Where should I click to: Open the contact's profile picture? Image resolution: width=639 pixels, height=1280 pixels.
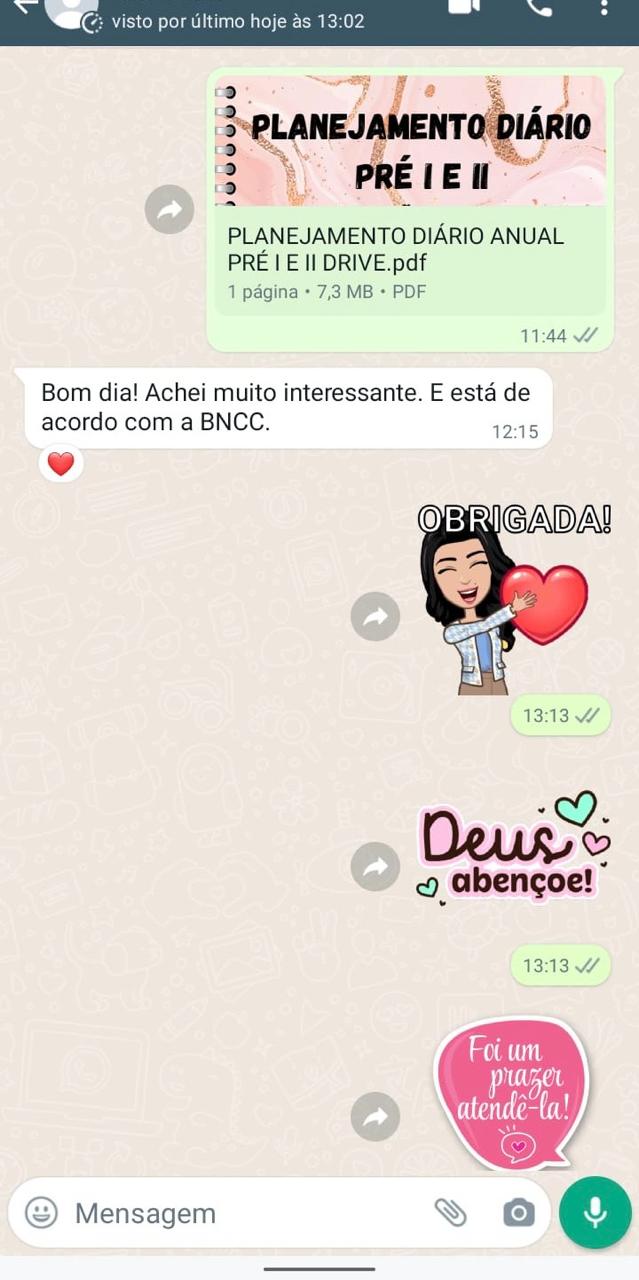tap(70, 10)
